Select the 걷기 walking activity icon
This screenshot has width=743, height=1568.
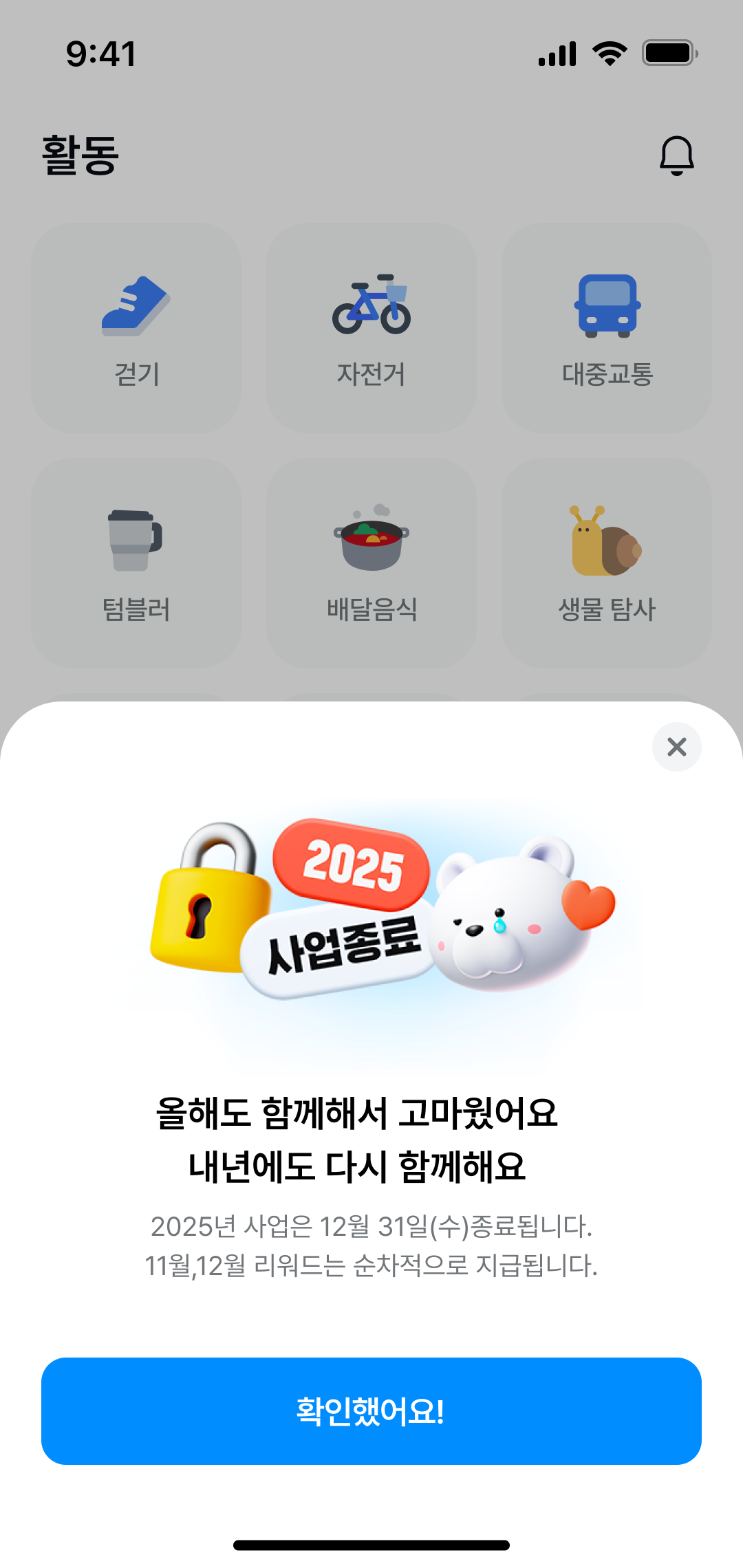click(x=136, y=306)
